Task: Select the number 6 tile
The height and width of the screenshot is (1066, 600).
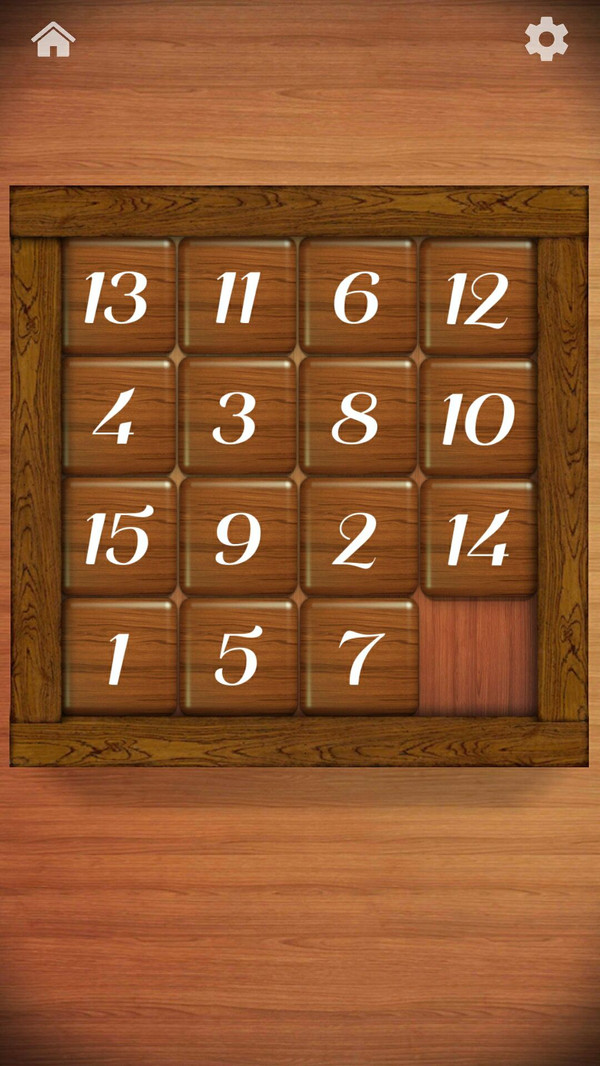Action: click(358, 297)
